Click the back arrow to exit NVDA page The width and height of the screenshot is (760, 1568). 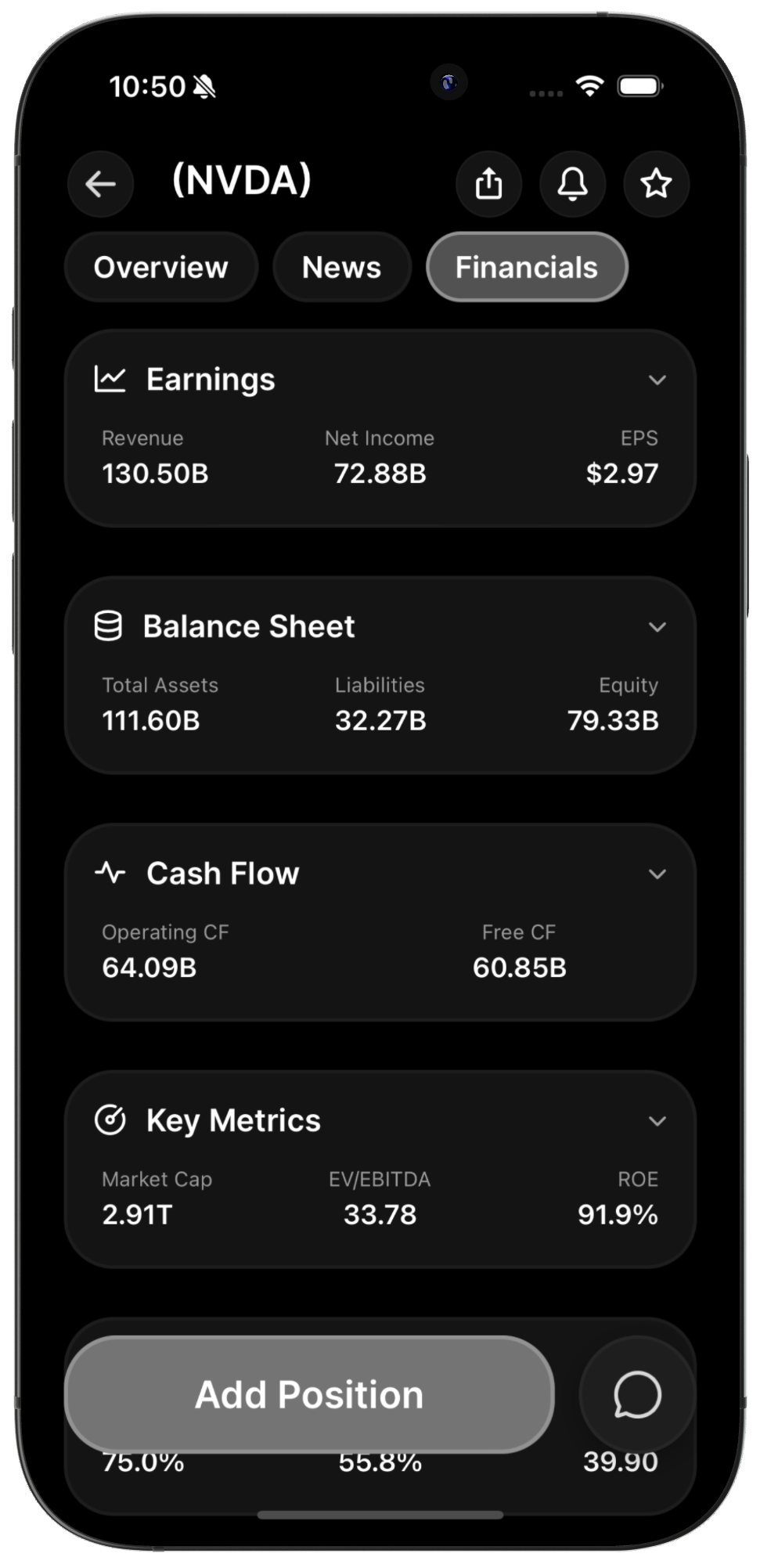99,185
